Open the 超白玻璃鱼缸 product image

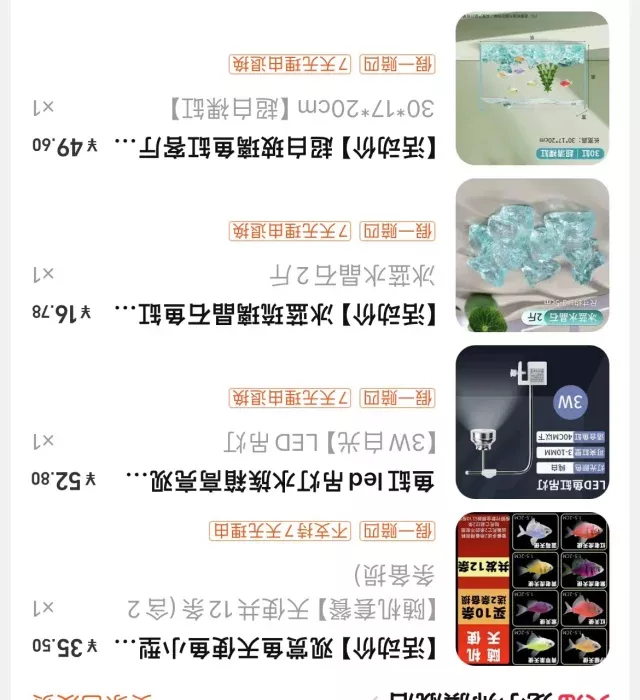[x=532, y=88]
